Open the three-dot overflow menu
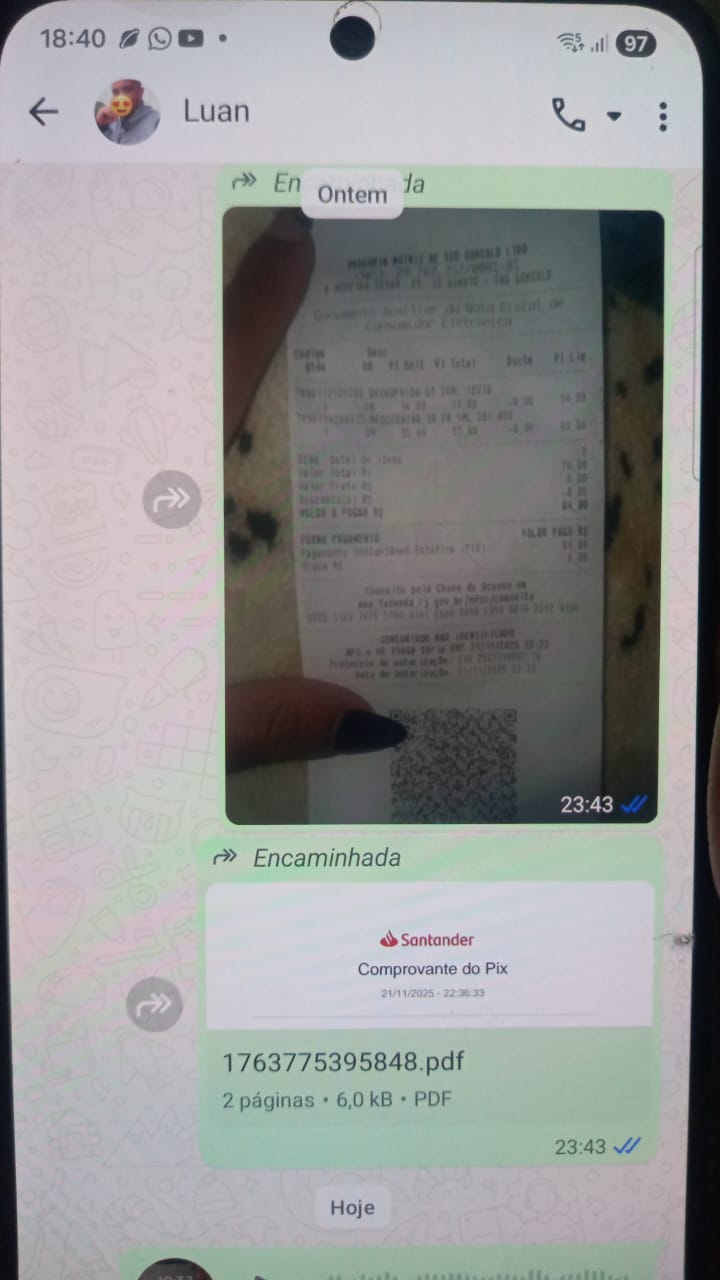The width and height of the screenshot is (720, 1280). click(x=662, y=116)
